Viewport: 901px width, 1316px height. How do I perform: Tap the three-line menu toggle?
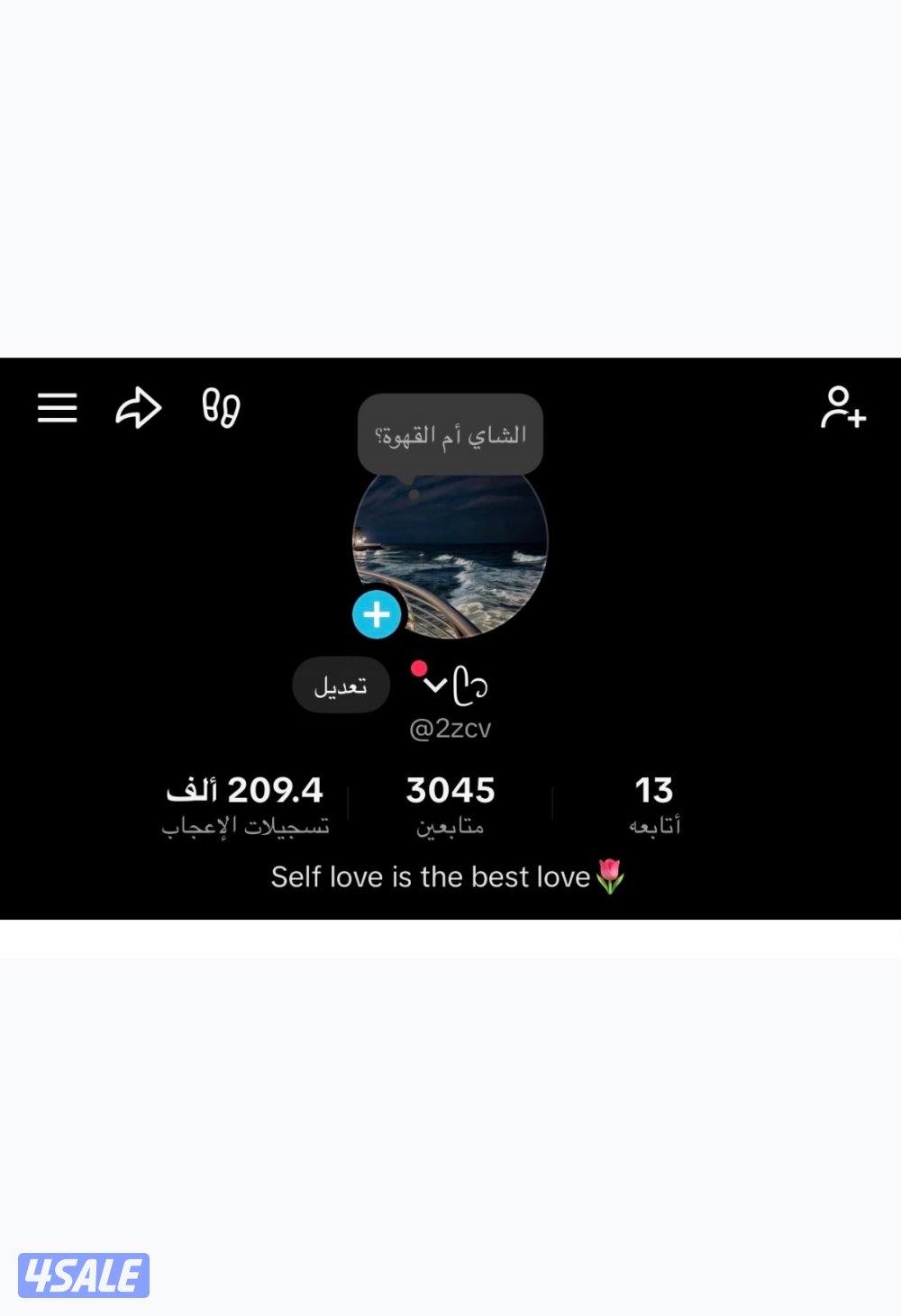pos(56,408)
